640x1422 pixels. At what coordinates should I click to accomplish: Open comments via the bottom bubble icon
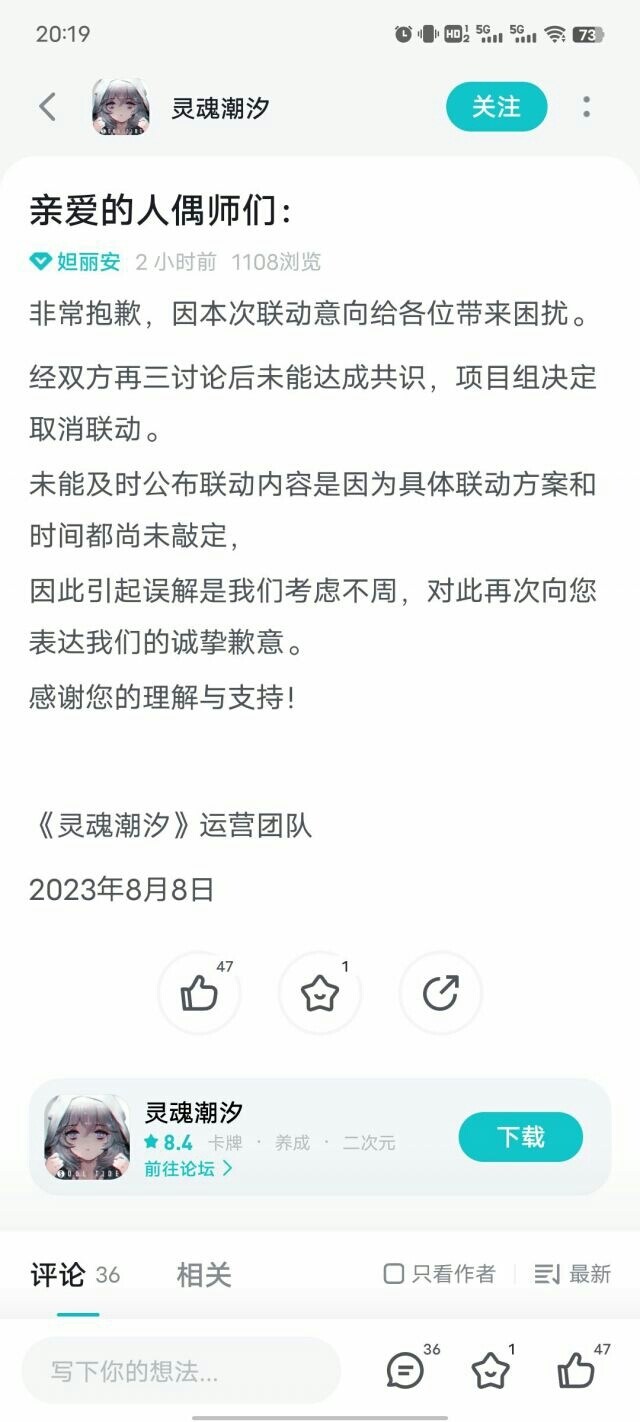coord(405,1371)
